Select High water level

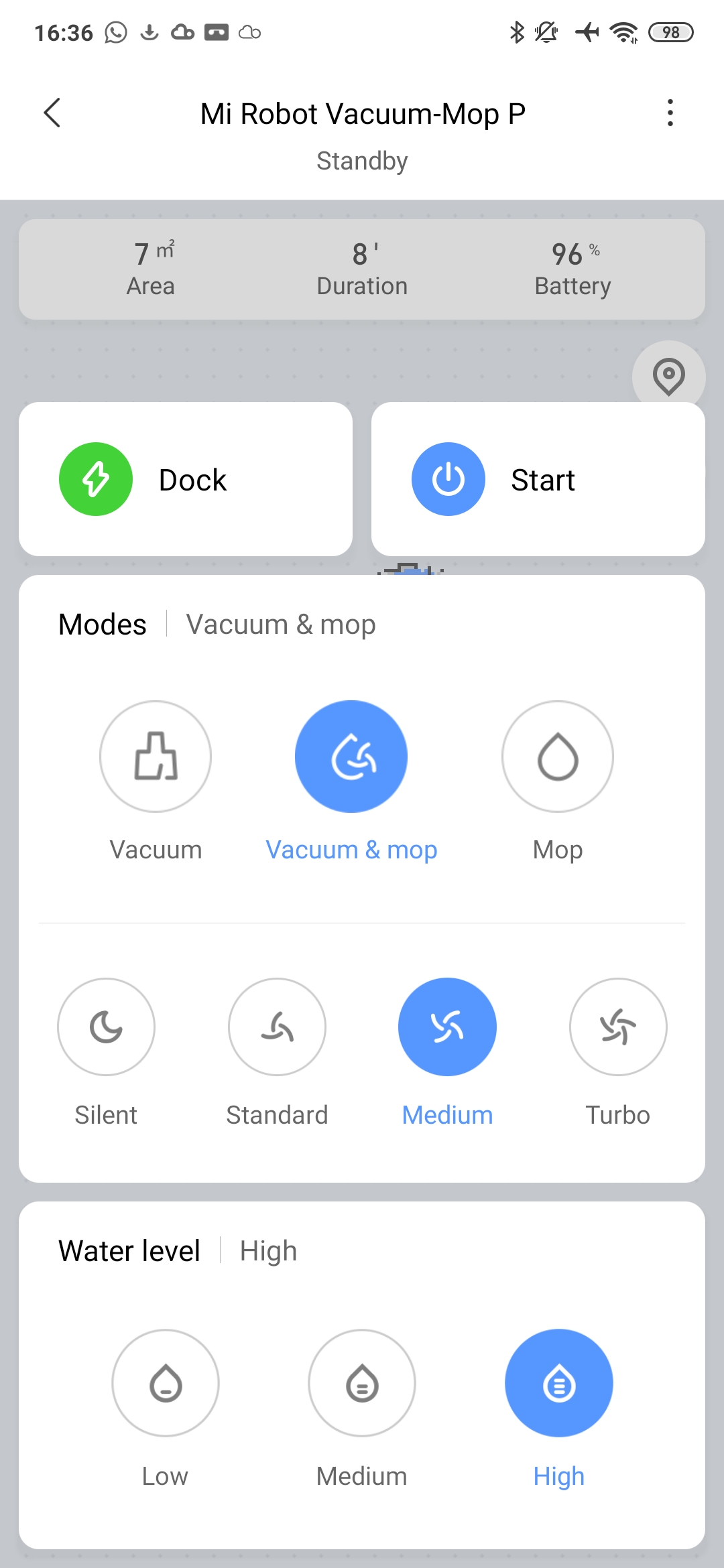tap(559, 1383)
